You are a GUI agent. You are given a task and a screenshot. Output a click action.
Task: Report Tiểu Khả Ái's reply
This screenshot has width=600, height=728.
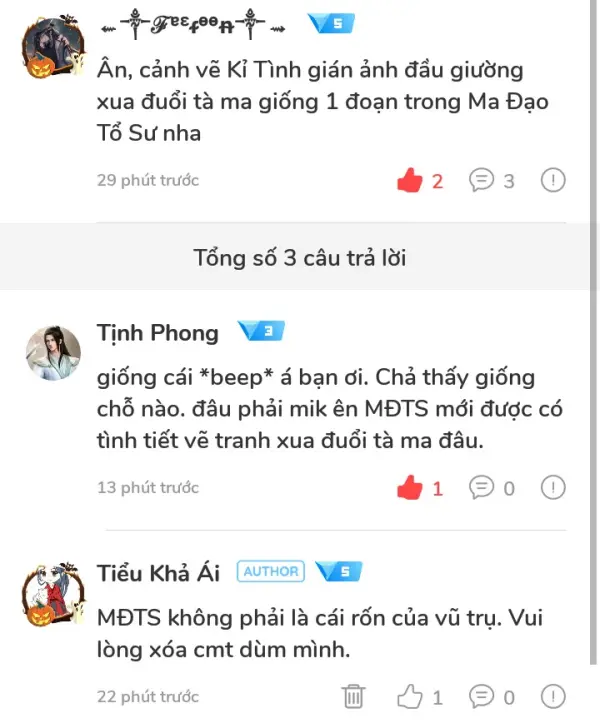point(553,696)
